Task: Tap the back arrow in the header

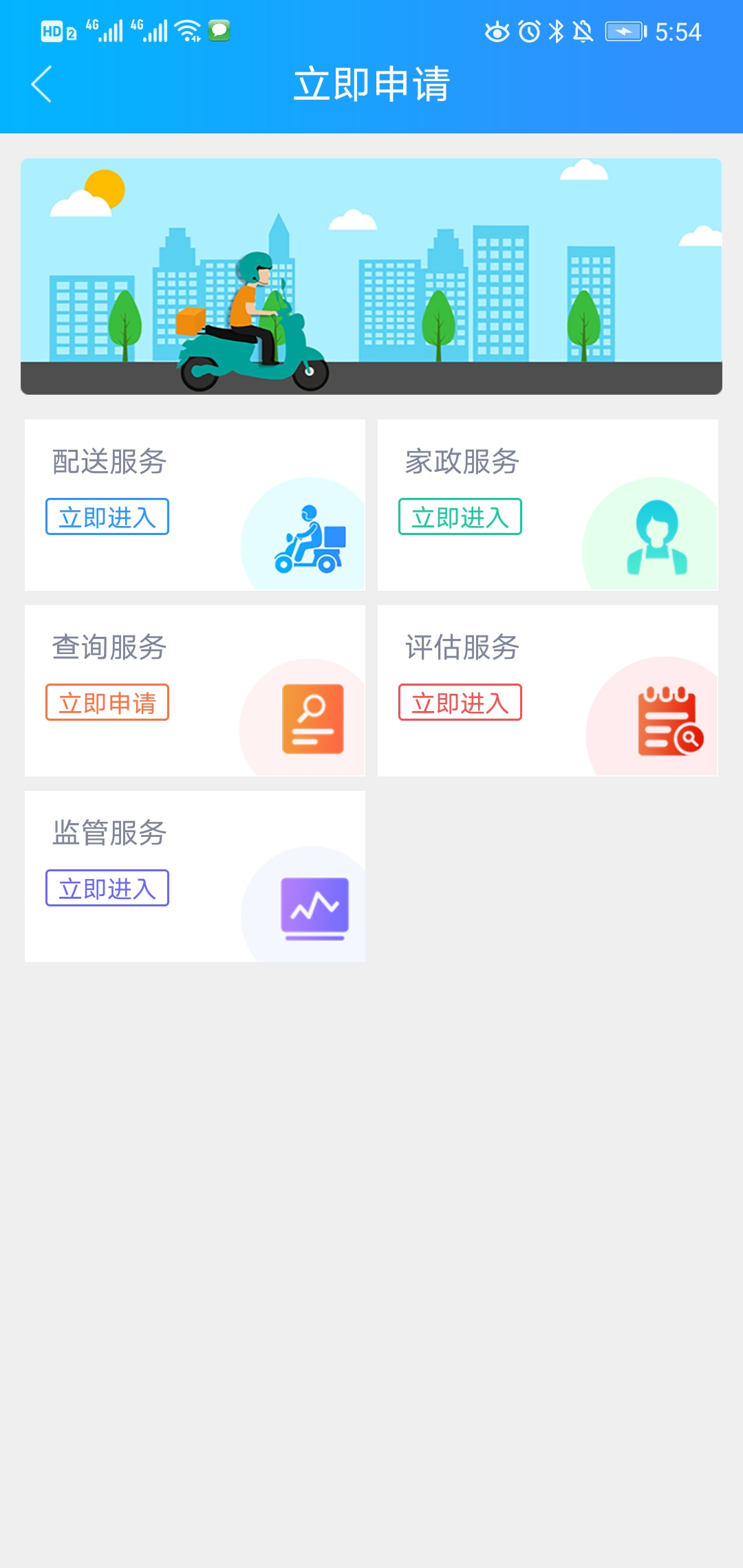Action: 41,84
